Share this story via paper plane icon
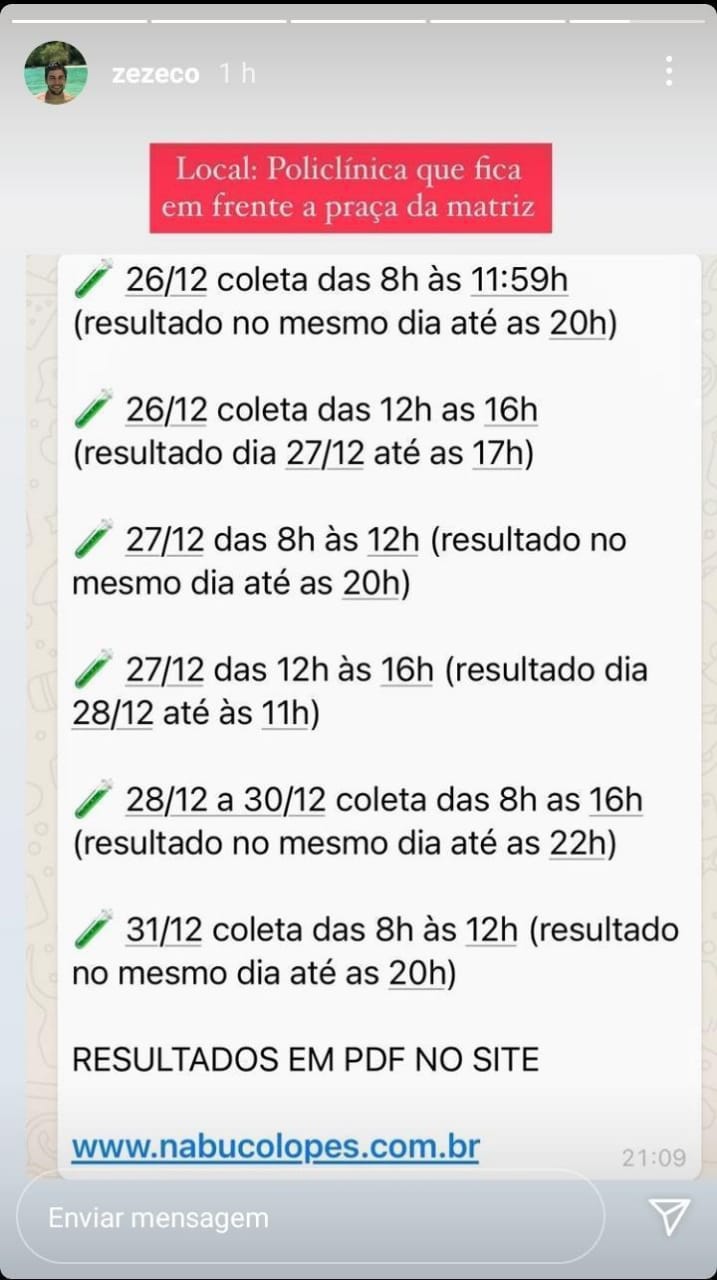Viewport: 717px width, 1280px height. click(669, 1216)
